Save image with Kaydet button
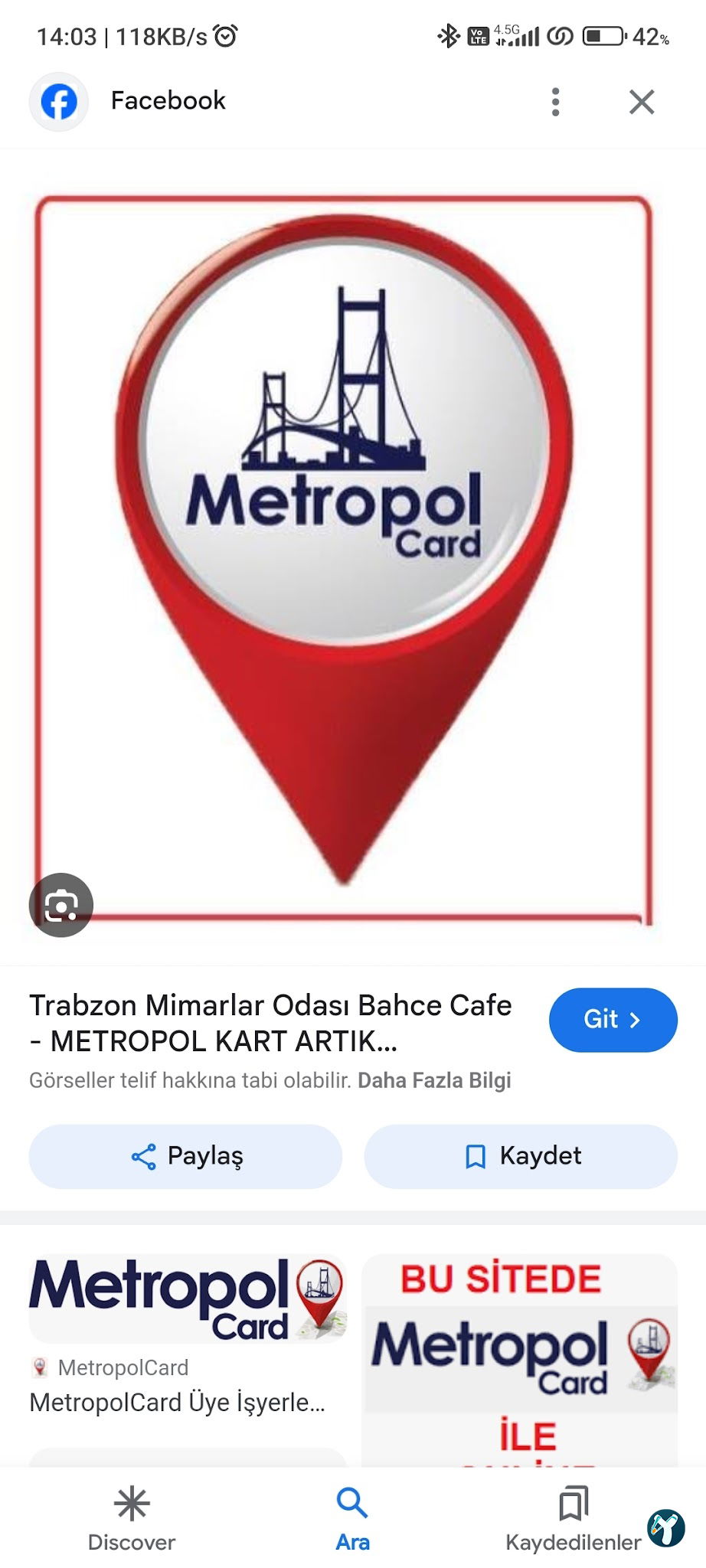The image size is (706, 1568). point(521,1156)
